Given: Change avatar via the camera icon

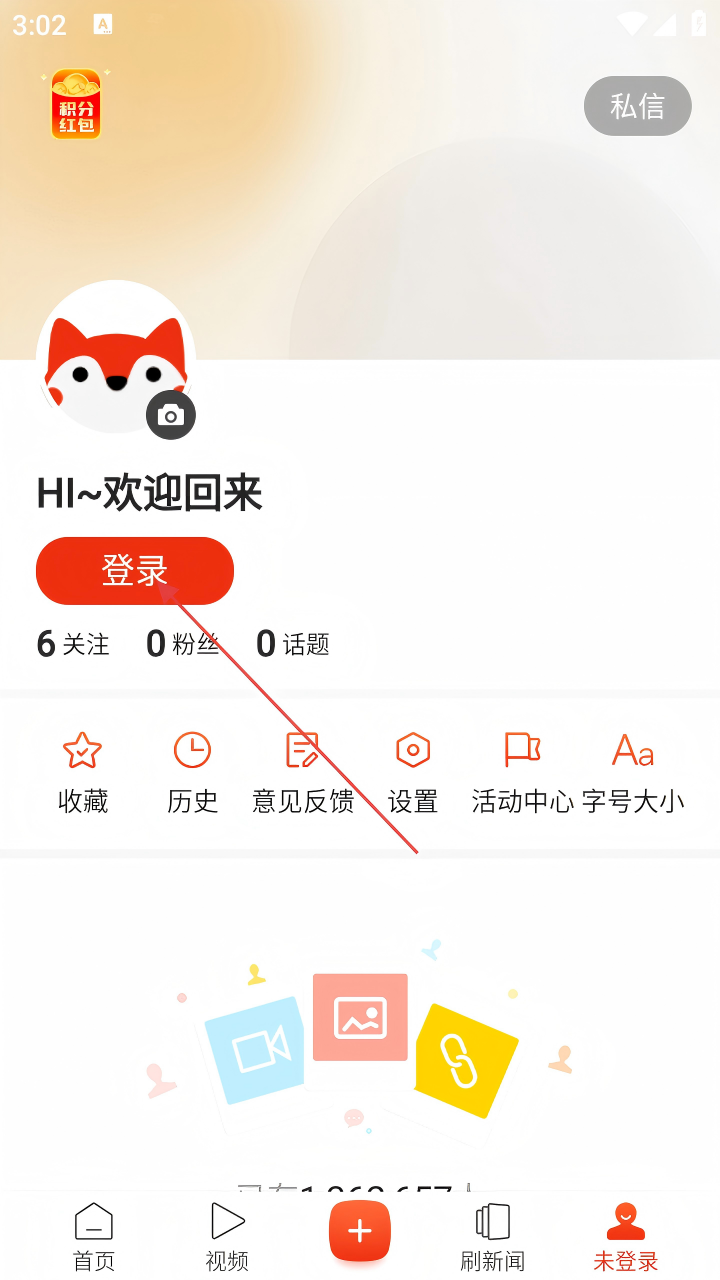Looking at the screenshot, I should [171, 416].
